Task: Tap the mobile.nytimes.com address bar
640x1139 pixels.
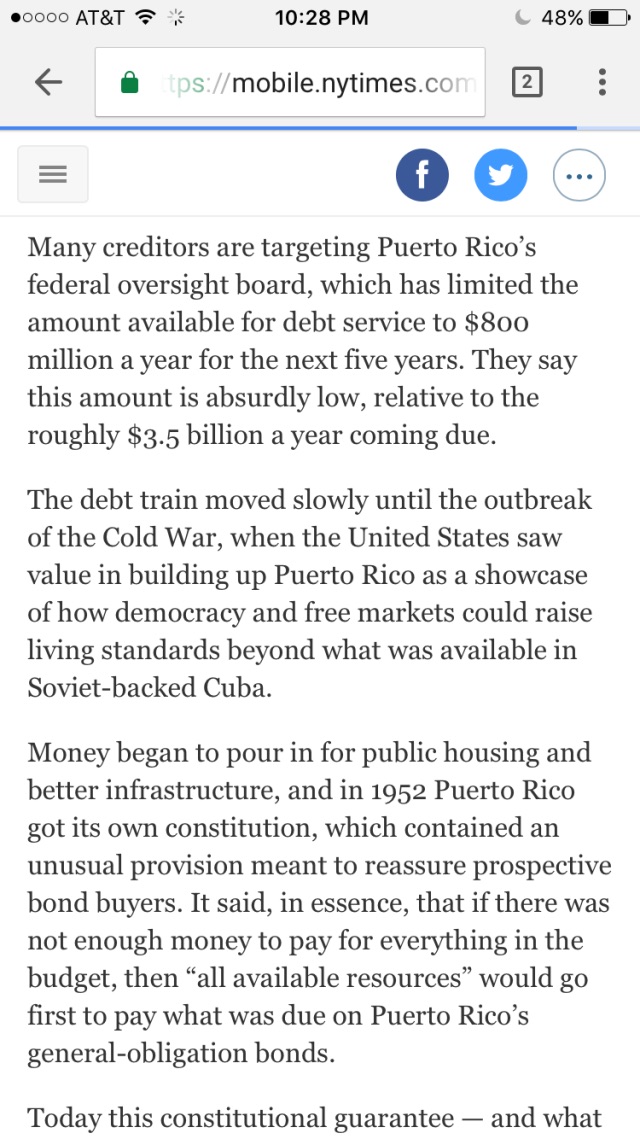Action: [290, 82]
